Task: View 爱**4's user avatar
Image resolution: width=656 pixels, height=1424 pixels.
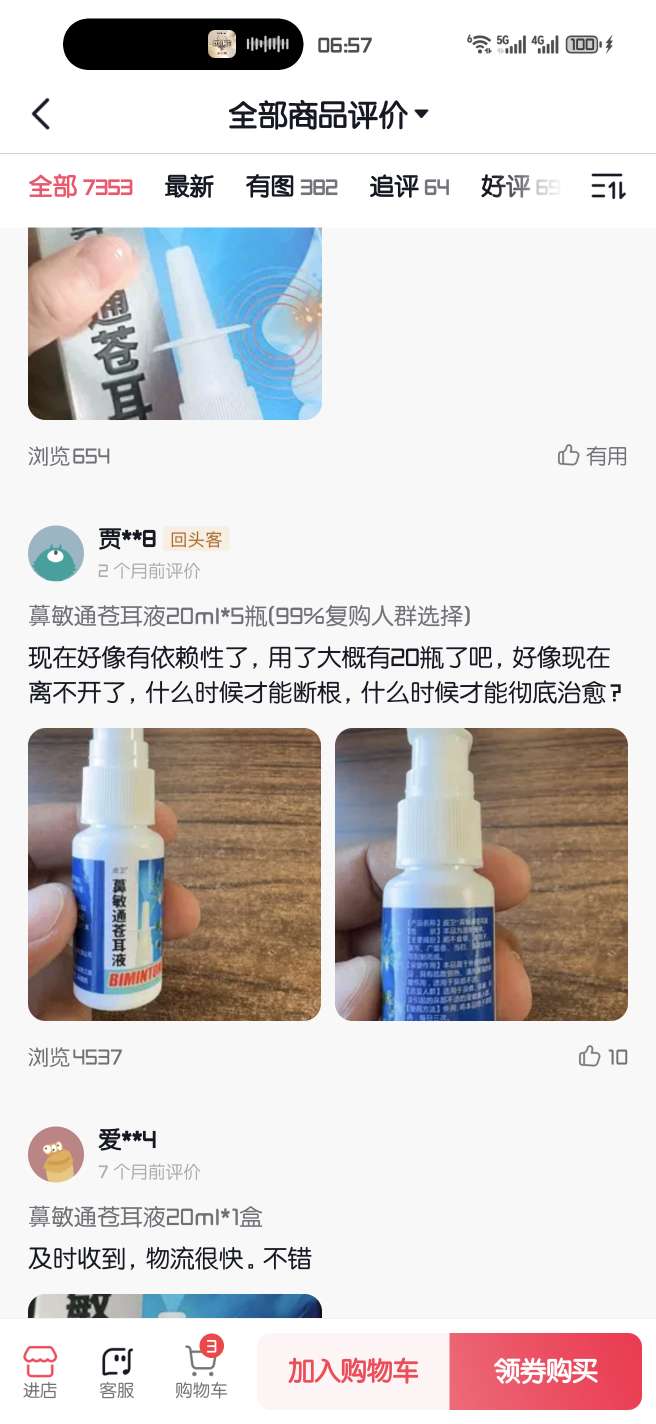Action: click(56, 1154)
